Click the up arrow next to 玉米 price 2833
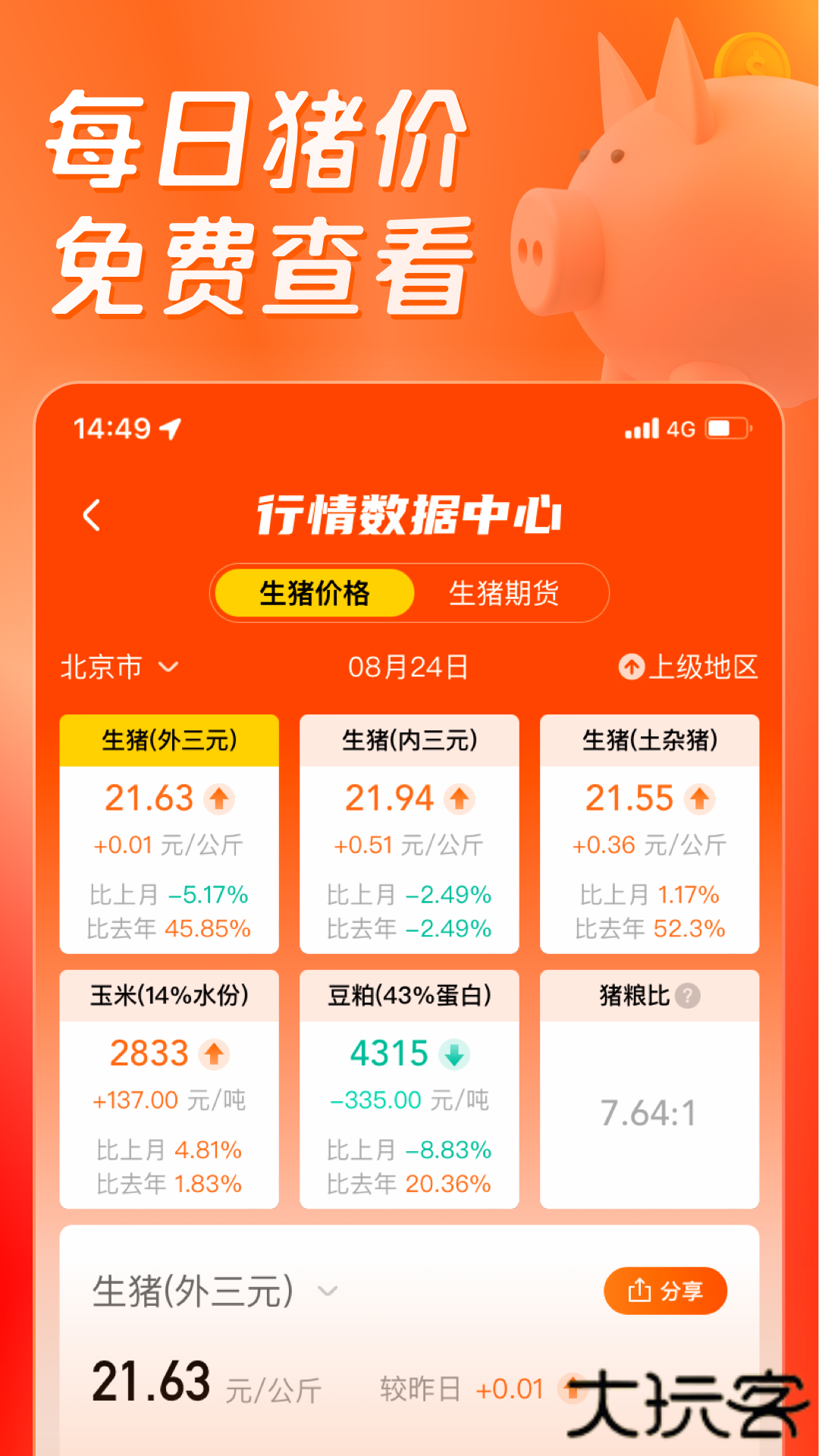This screenshot has height=1456, width=819. tap(215, 1053)
